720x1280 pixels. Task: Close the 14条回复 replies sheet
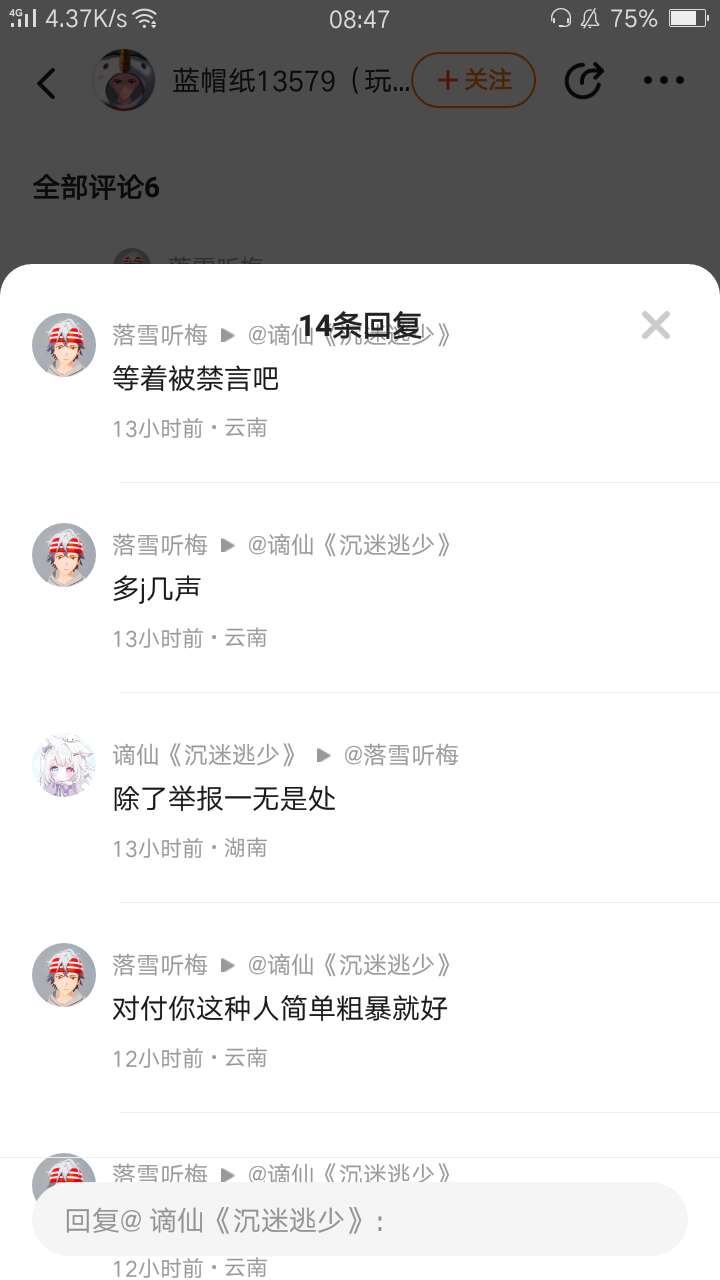tap(655, 325)
